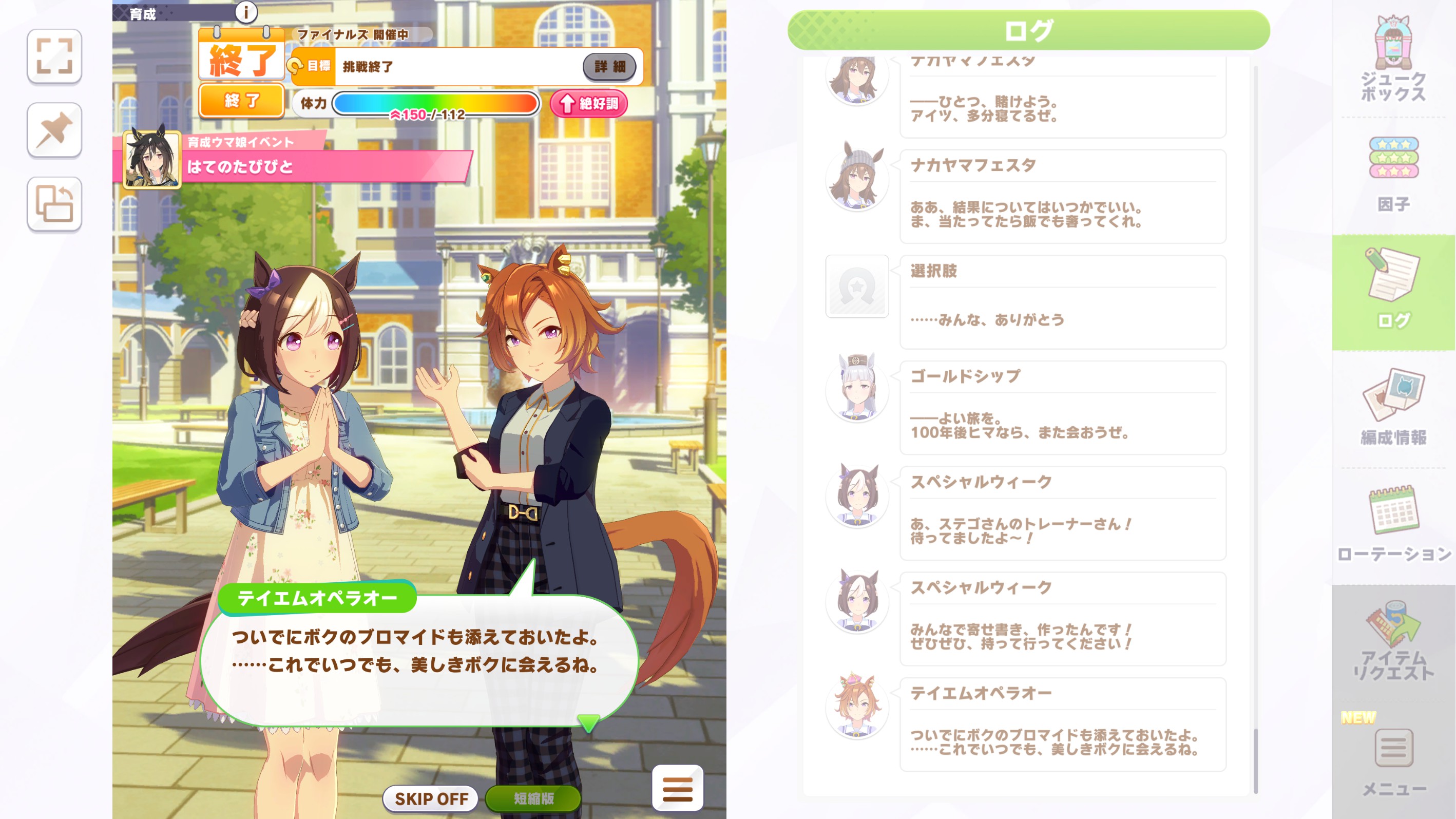This screenshot has height=819, width=1456.
Task: Open the 詳細 goal details
Action: [x=609, y=67]
